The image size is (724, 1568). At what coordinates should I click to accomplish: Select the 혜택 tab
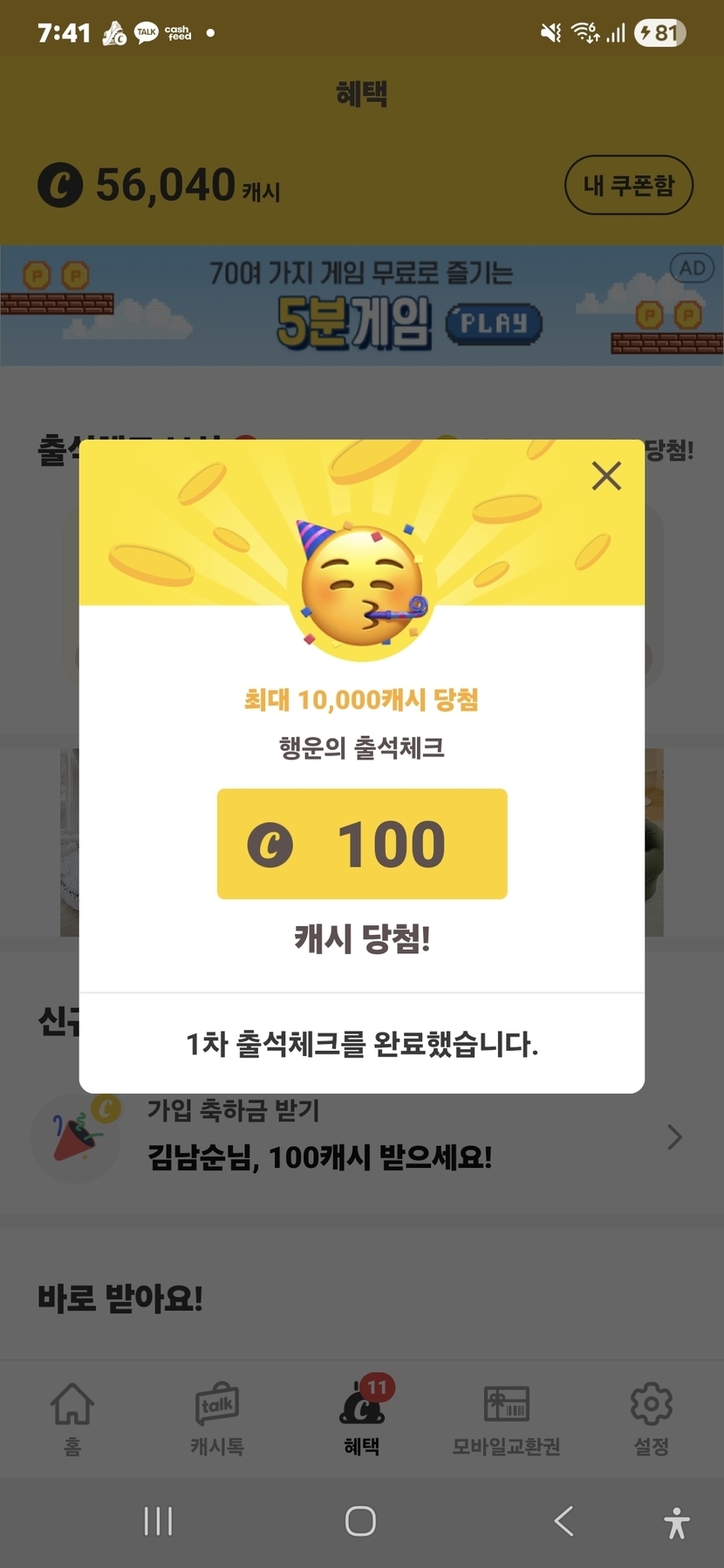click(x=362, y=1418)
